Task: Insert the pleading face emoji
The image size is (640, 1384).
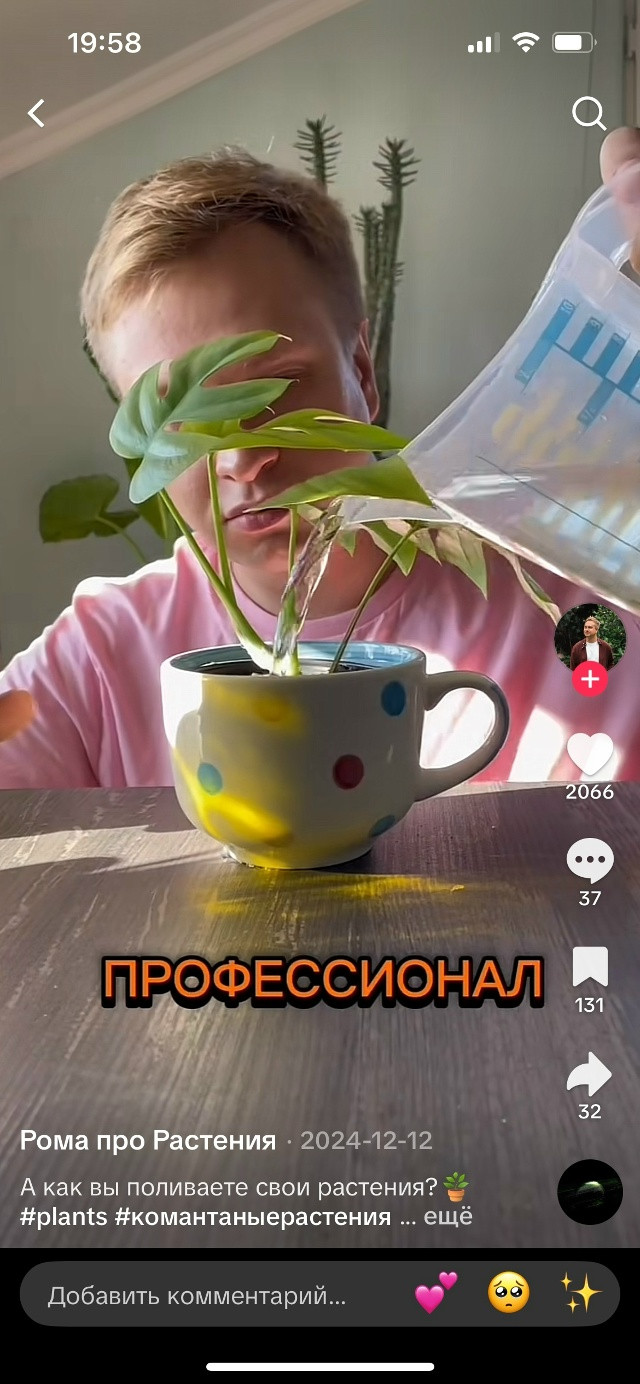Action: 508,1295
